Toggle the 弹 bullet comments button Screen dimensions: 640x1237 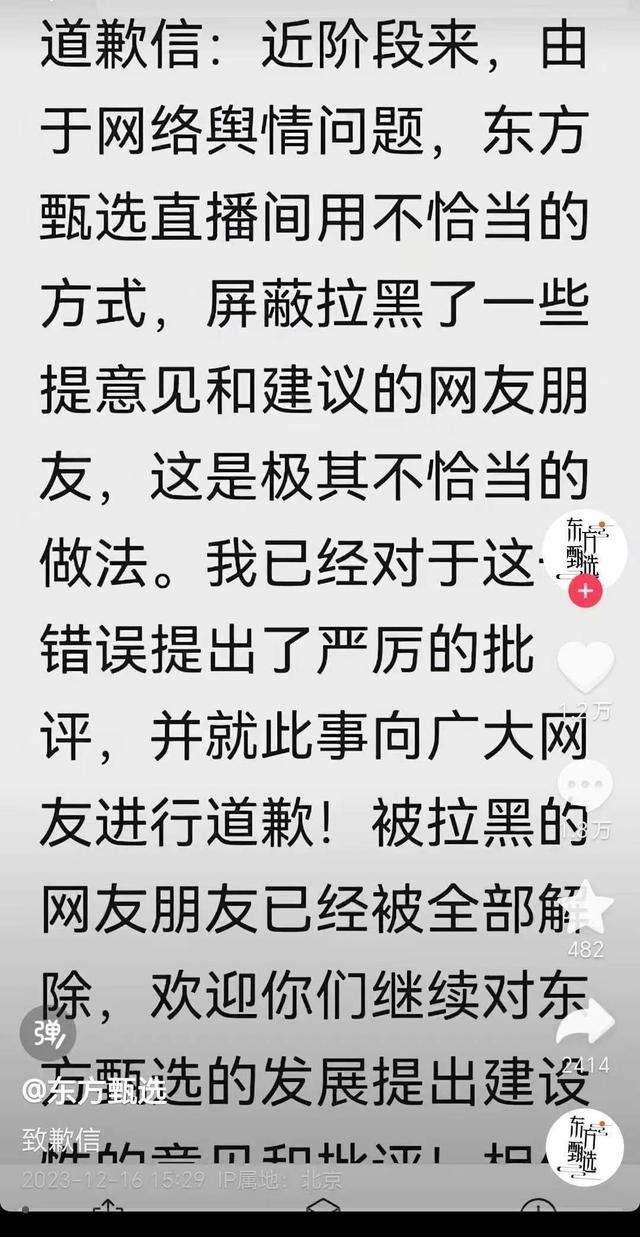48,1032
